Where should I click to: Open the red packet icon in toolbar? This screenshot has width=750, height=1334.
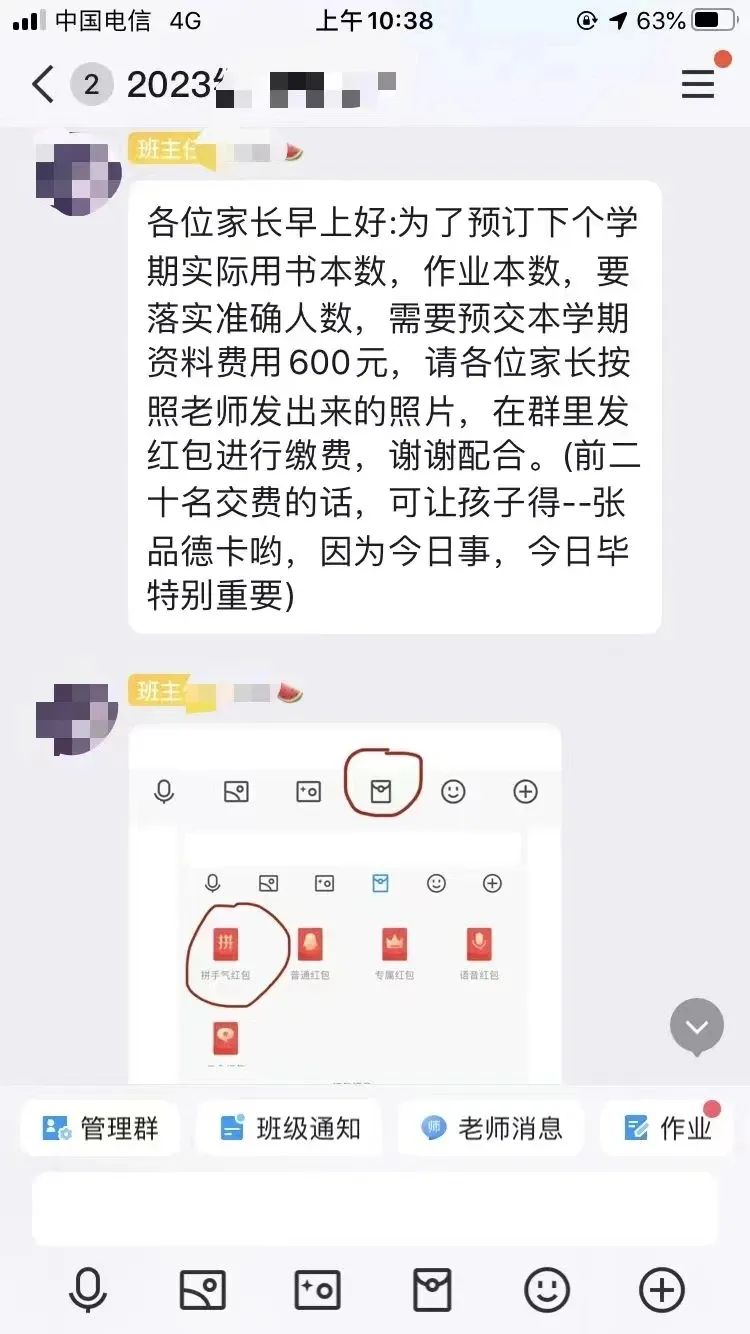click(x=432, y=1290)
